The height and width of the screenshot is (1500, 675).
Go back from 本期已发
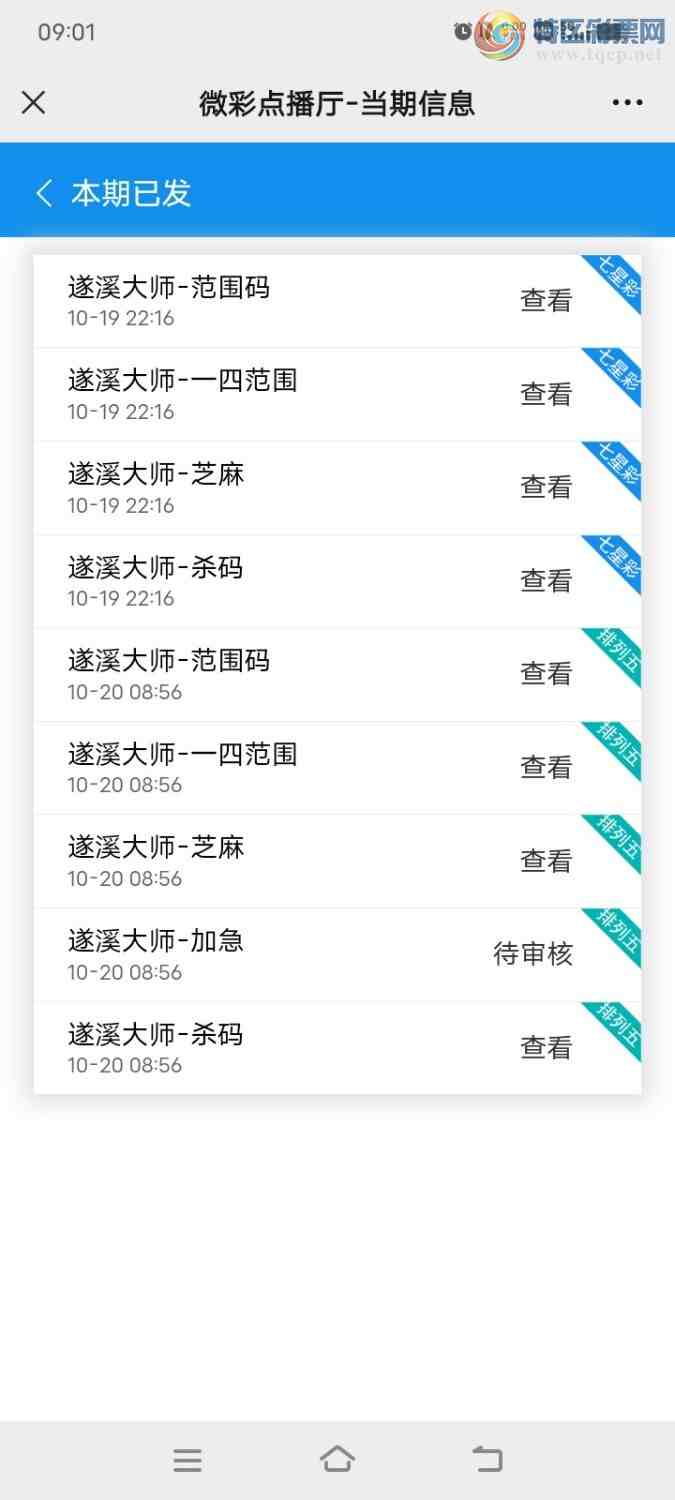(x=44, y=193)
